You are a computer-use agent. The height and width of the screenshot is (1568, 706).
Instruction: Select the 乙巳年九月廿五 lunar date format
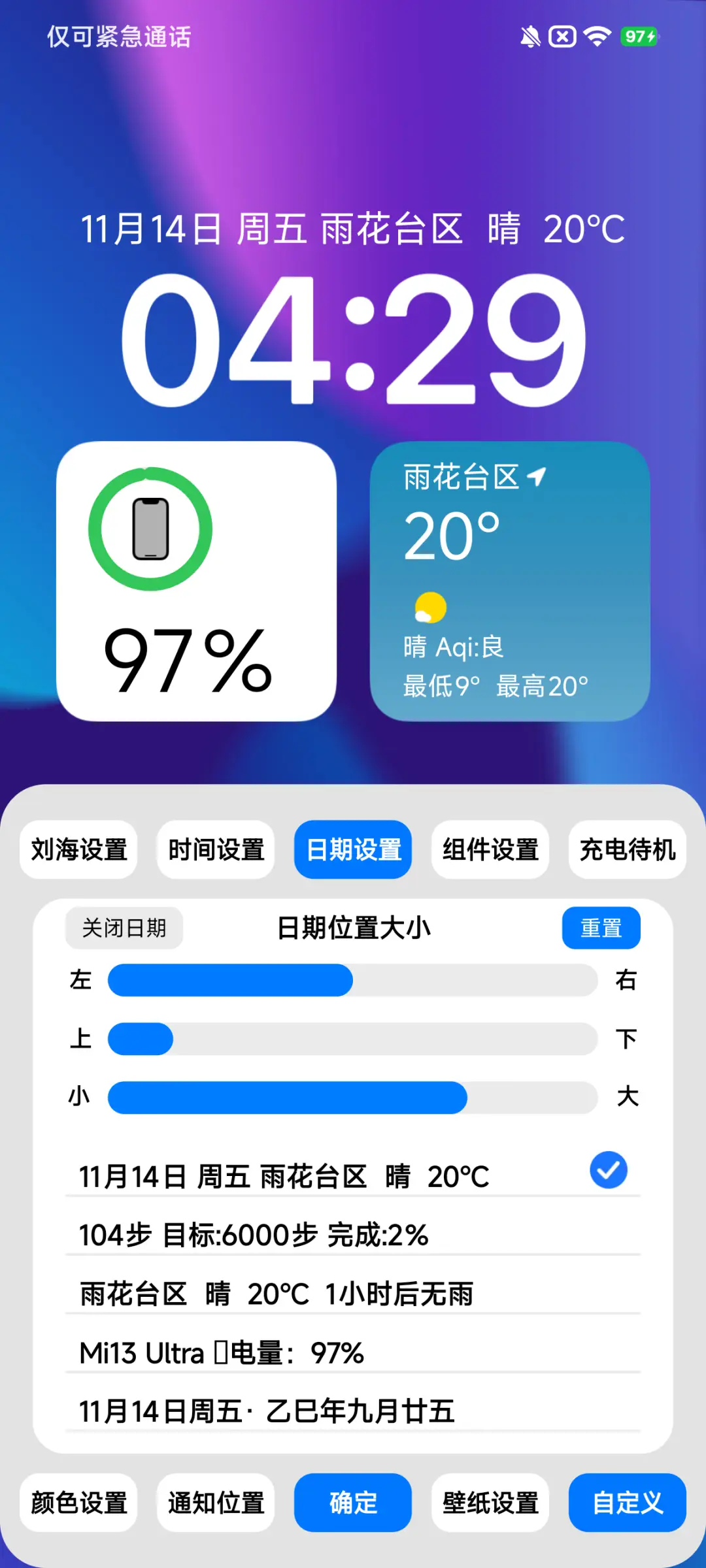tap(267, 1411)
